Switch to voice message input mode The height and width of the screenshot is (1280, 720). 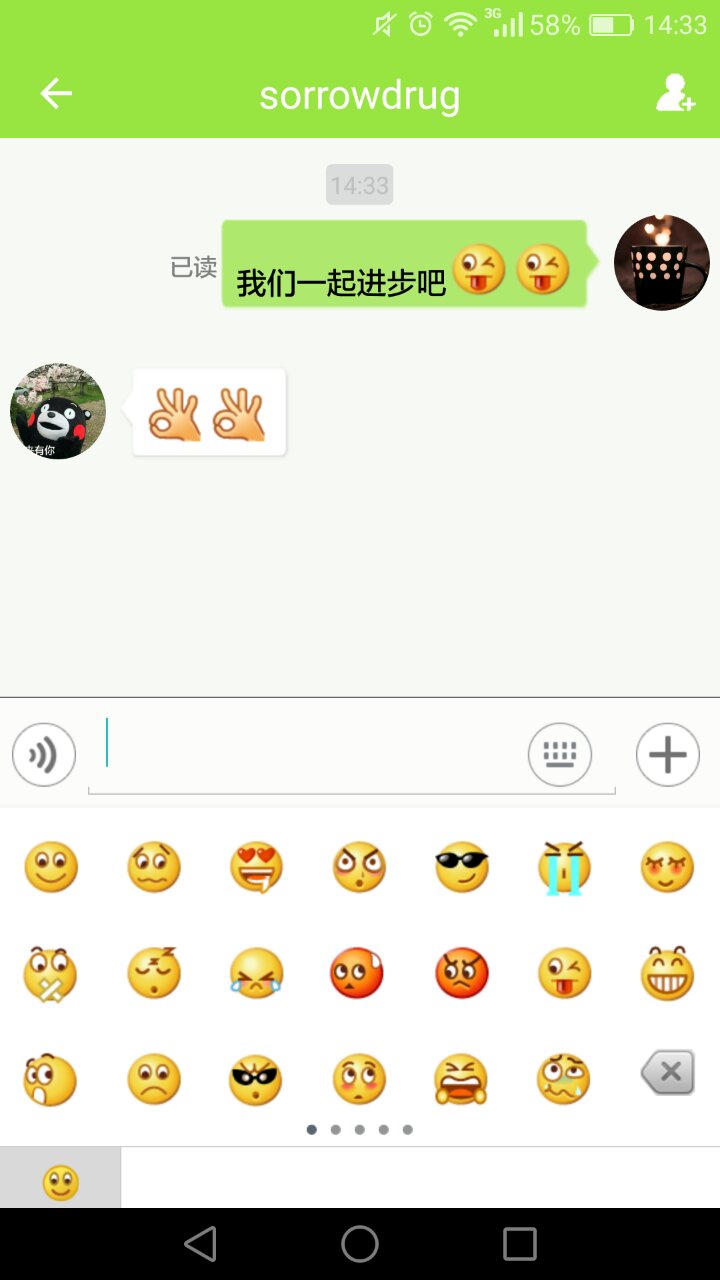(x=43, y=755)
